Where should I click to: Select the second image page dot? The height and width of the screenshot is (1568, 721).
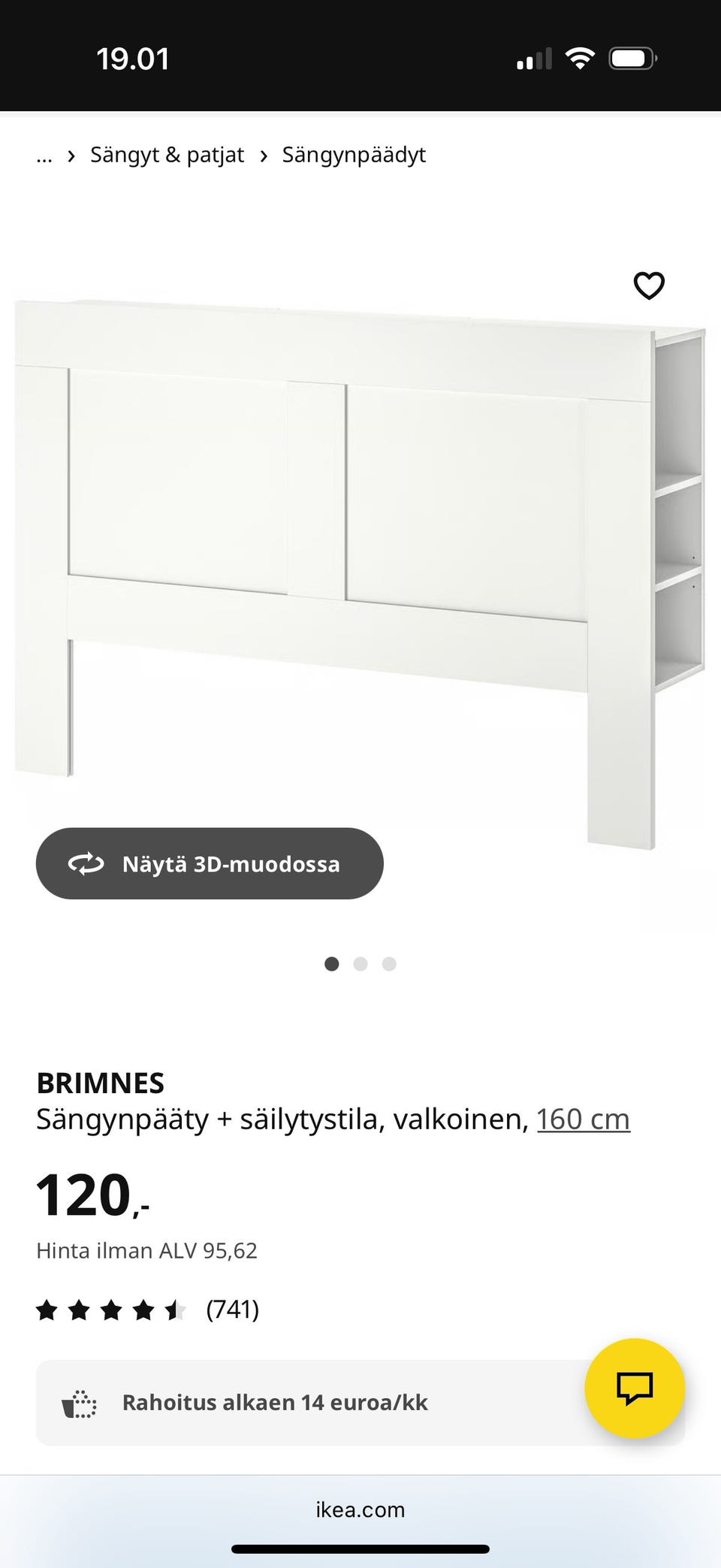tap(360, 964)
